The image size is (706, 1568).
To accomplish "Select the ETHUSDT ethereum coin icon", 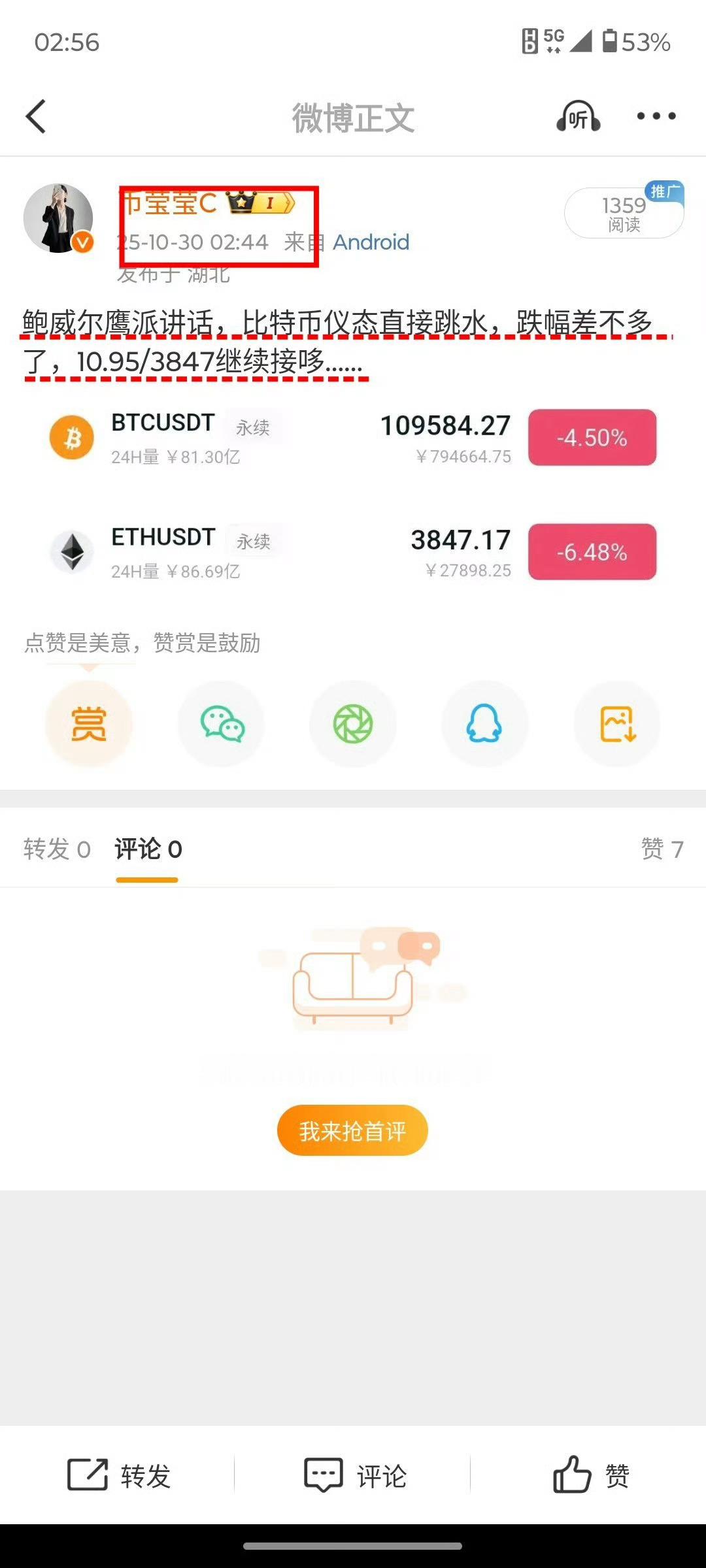I will tap(72, 552).
